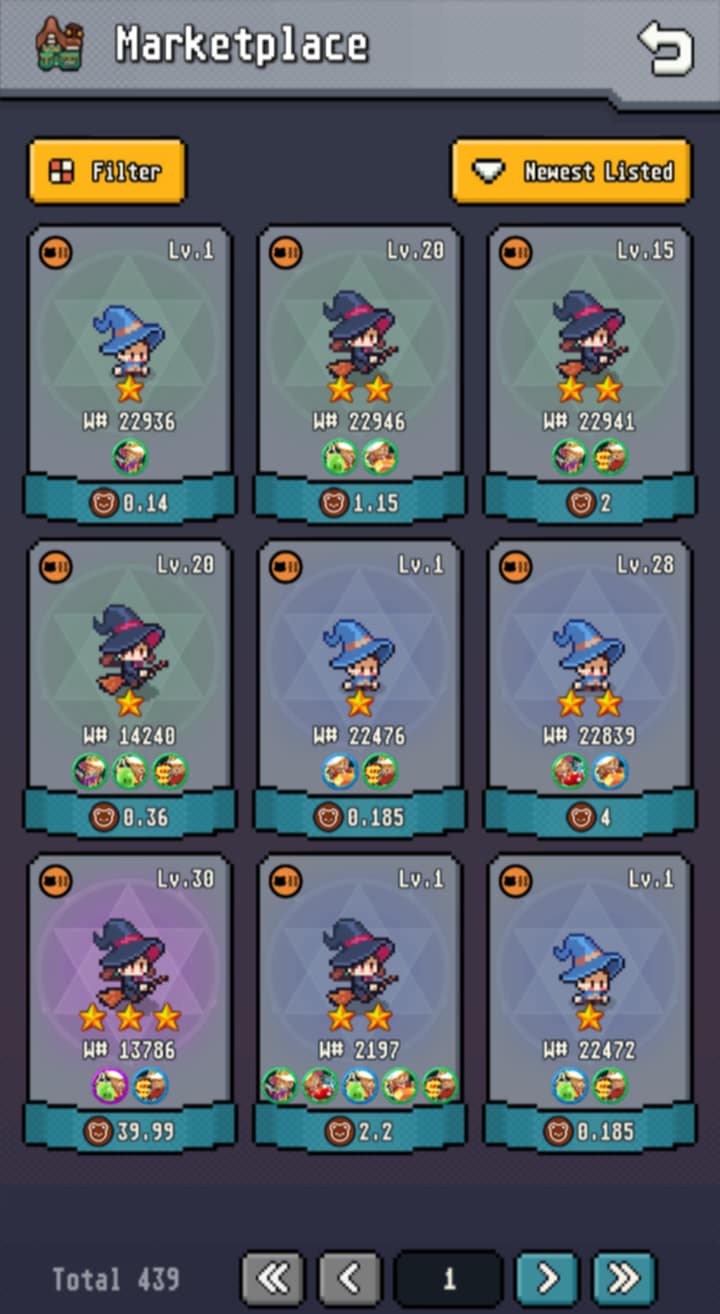Go back using the return arrow
Screen dimensions: 720x1314
(x=665, y=48)
